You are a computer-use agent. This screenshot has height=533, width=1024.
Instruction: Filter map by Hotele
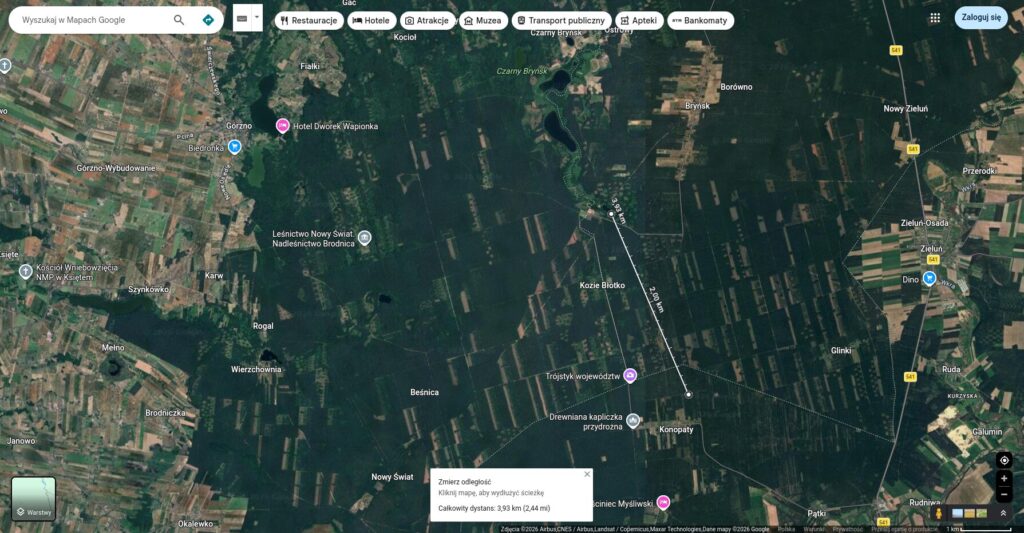pyautogui.click(x=370, y=20)
